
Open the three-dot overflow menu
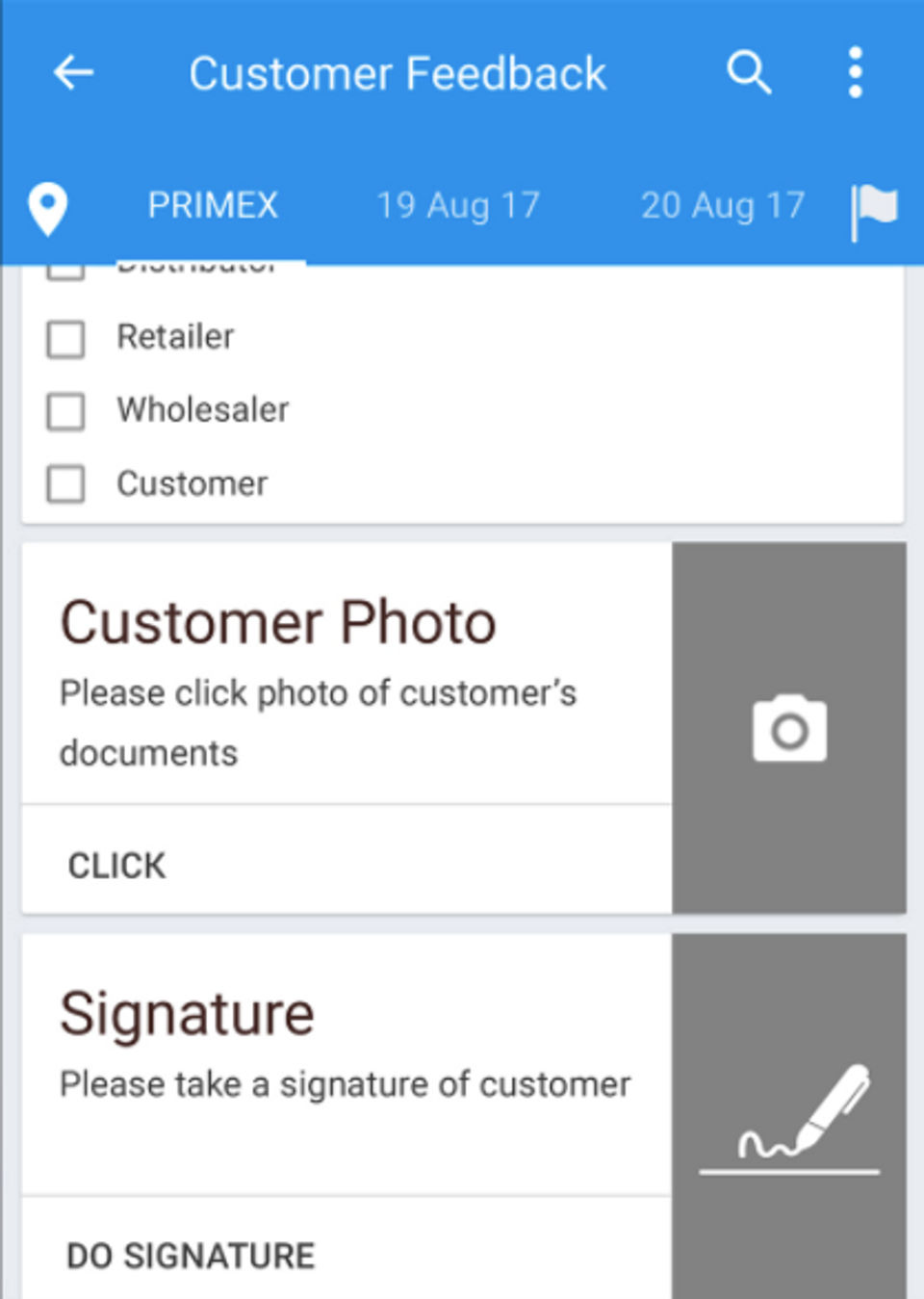855,72
